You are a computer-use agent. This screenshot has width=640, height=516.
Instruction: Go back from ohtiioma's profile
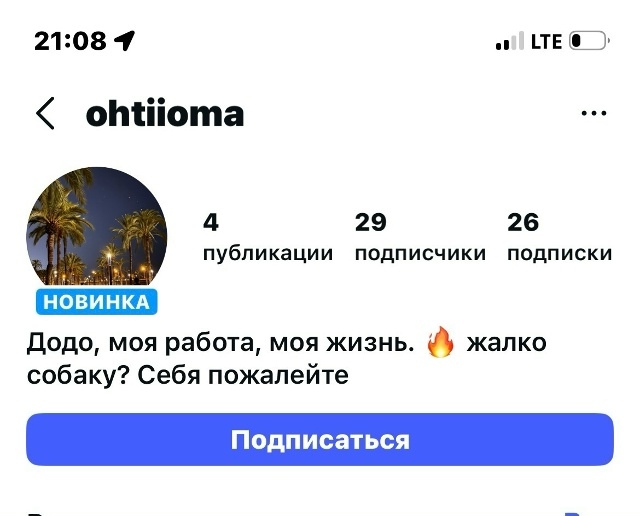[45, 113]
